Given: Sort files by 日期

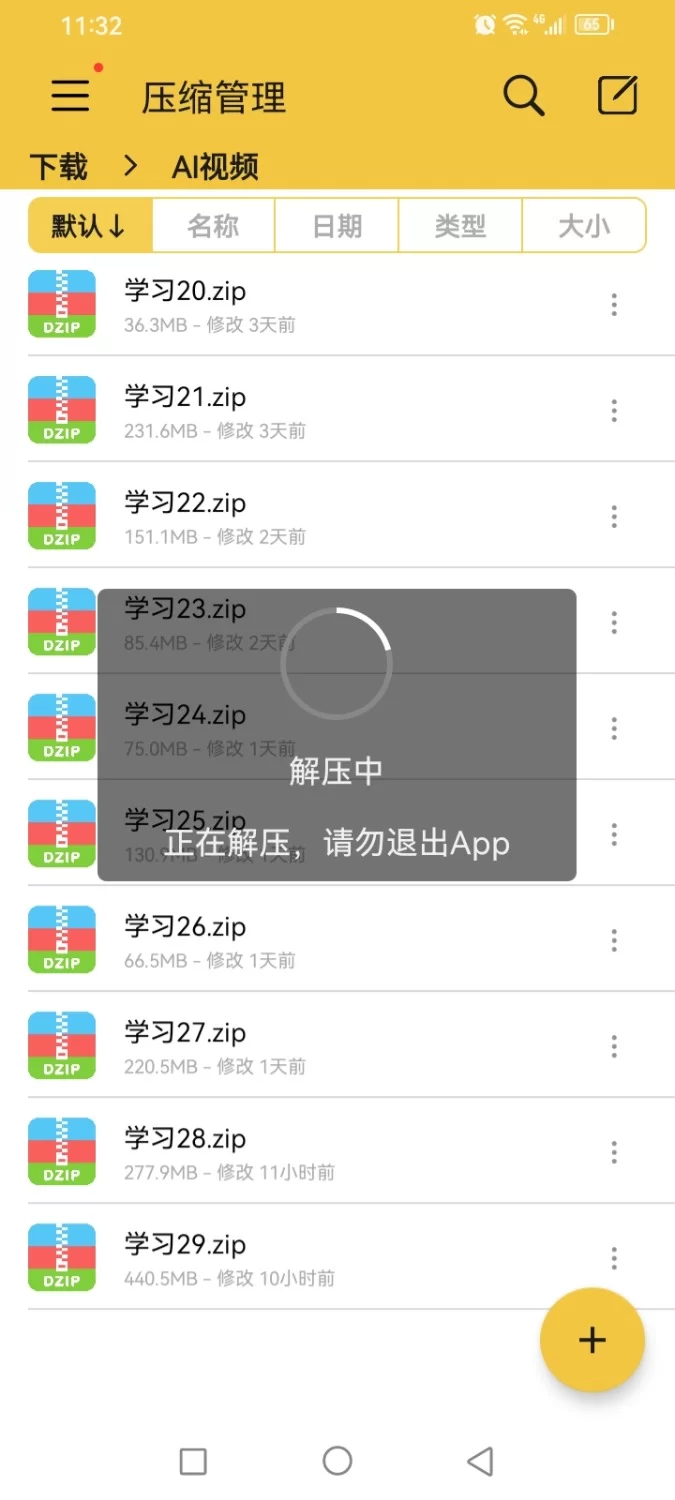Looking at the screenshot, I should tap(337, 225).
